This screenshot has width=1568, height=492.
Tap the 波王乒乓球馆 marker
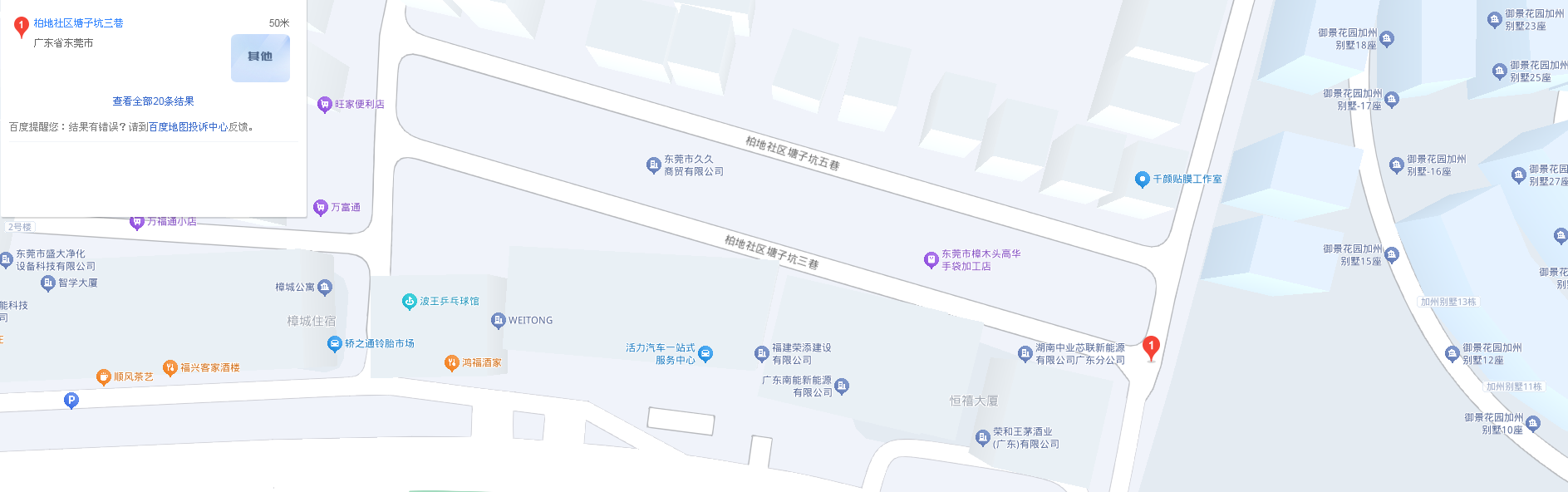(x=409, y=302)
